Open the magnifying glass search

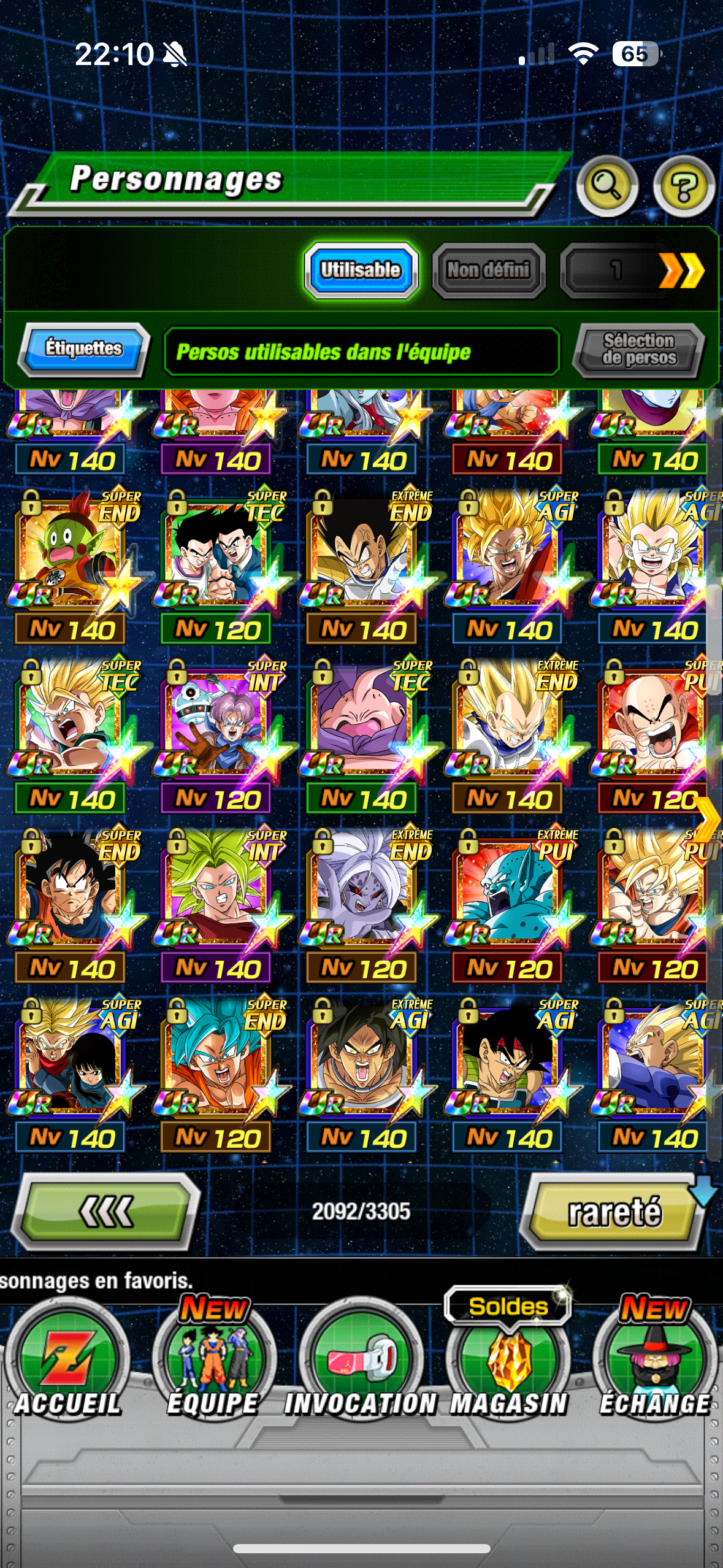606,186
